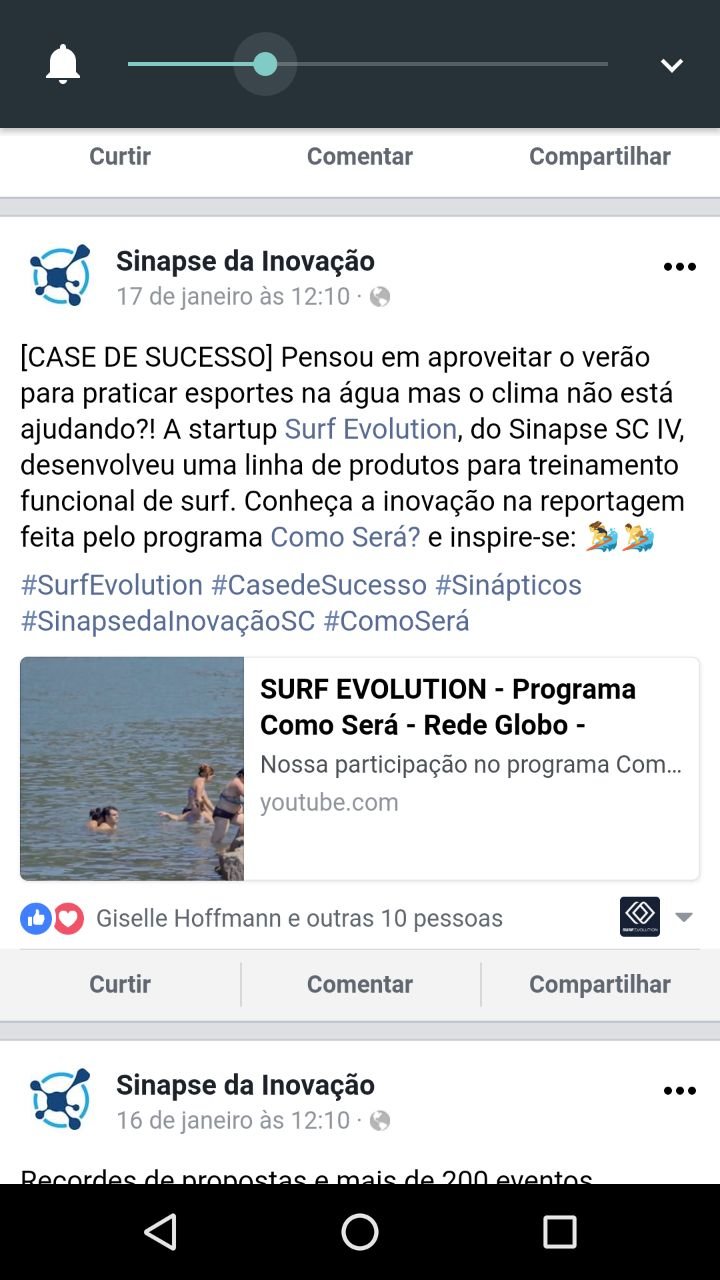Open the Surf Evolution page link
The width and height of the screenshot is (720, 1280).
point(371,429)
